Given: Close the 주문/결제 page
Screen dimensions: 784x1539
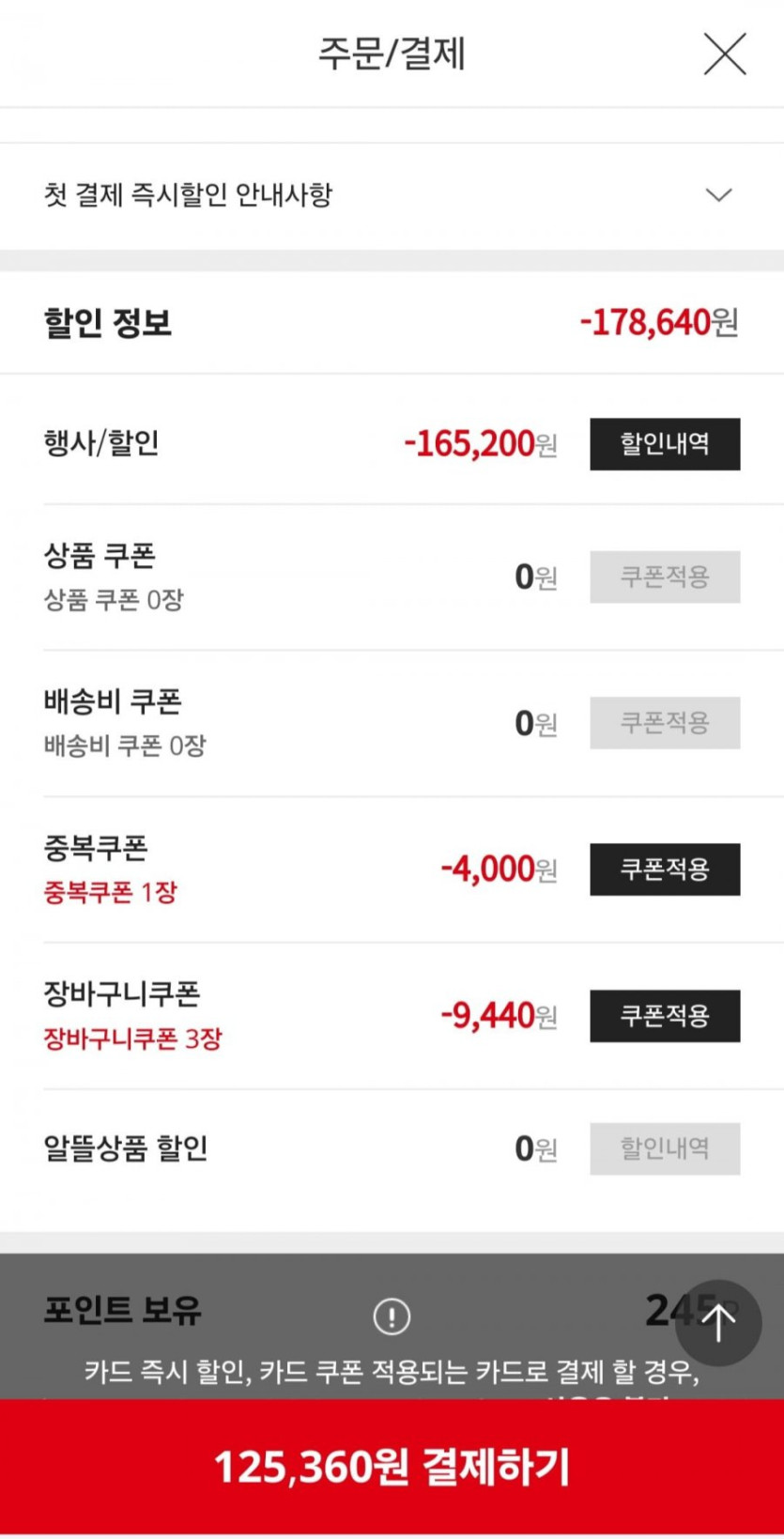Looking at the screenshot, I should (725, 54).
